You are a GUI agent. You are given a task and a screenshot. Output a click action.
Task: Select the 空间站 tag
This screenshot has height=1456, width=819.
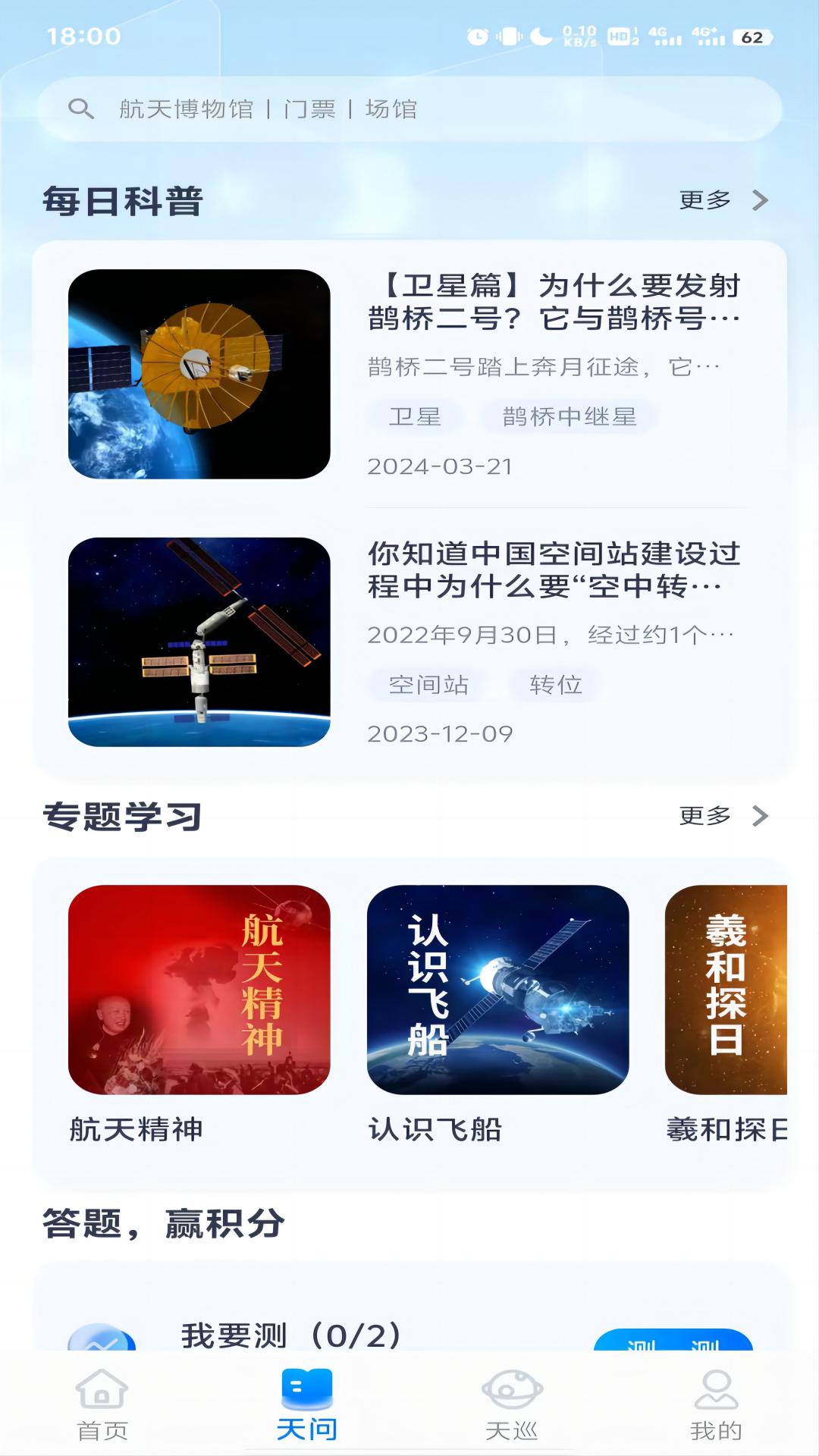[x=429, y=683]
